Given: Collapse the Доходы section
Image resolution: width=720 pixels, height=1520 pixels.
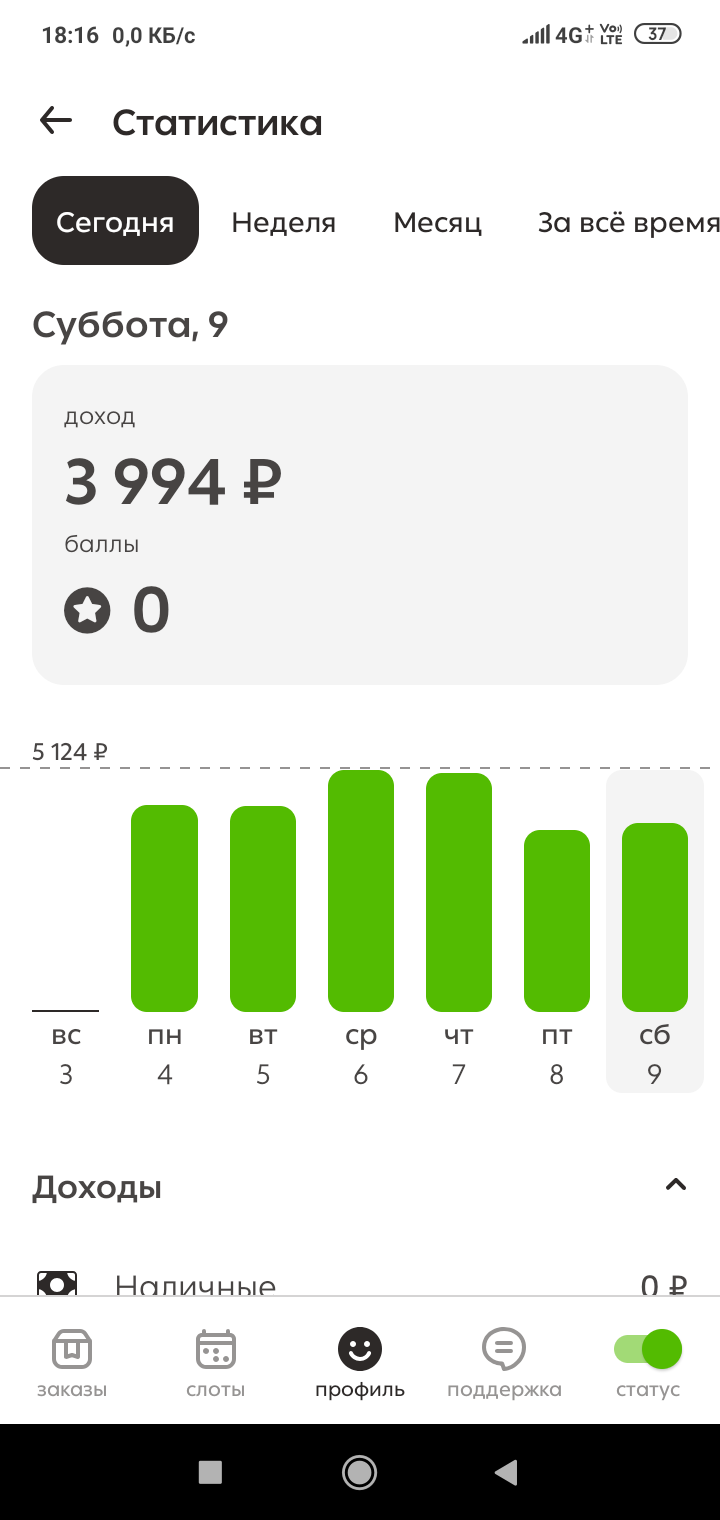Looking at the screenshot, I should (x=676, y=1185).
